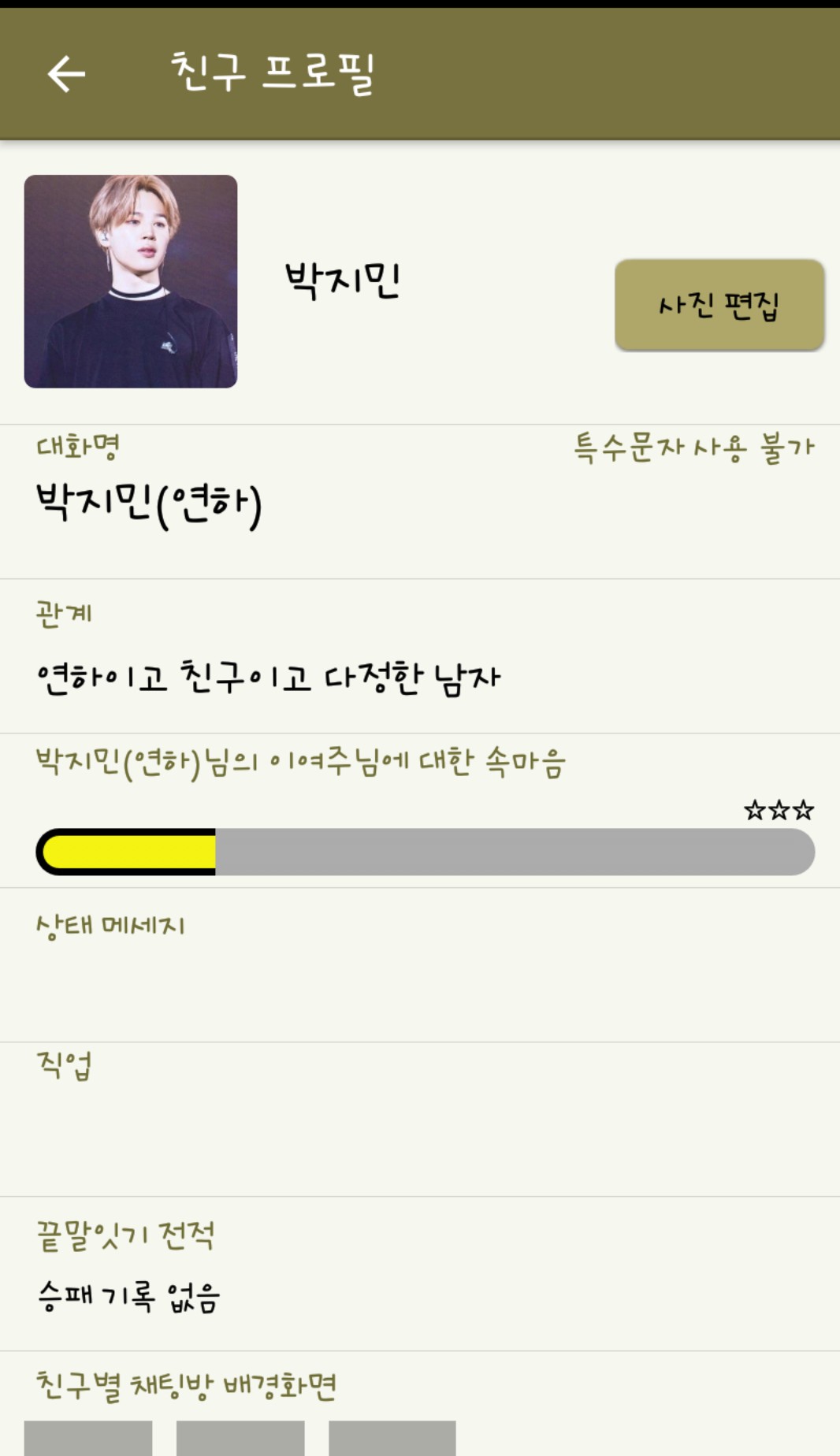Tap the empty 직업 field
840x1456 pixels.
[419, 1135]
